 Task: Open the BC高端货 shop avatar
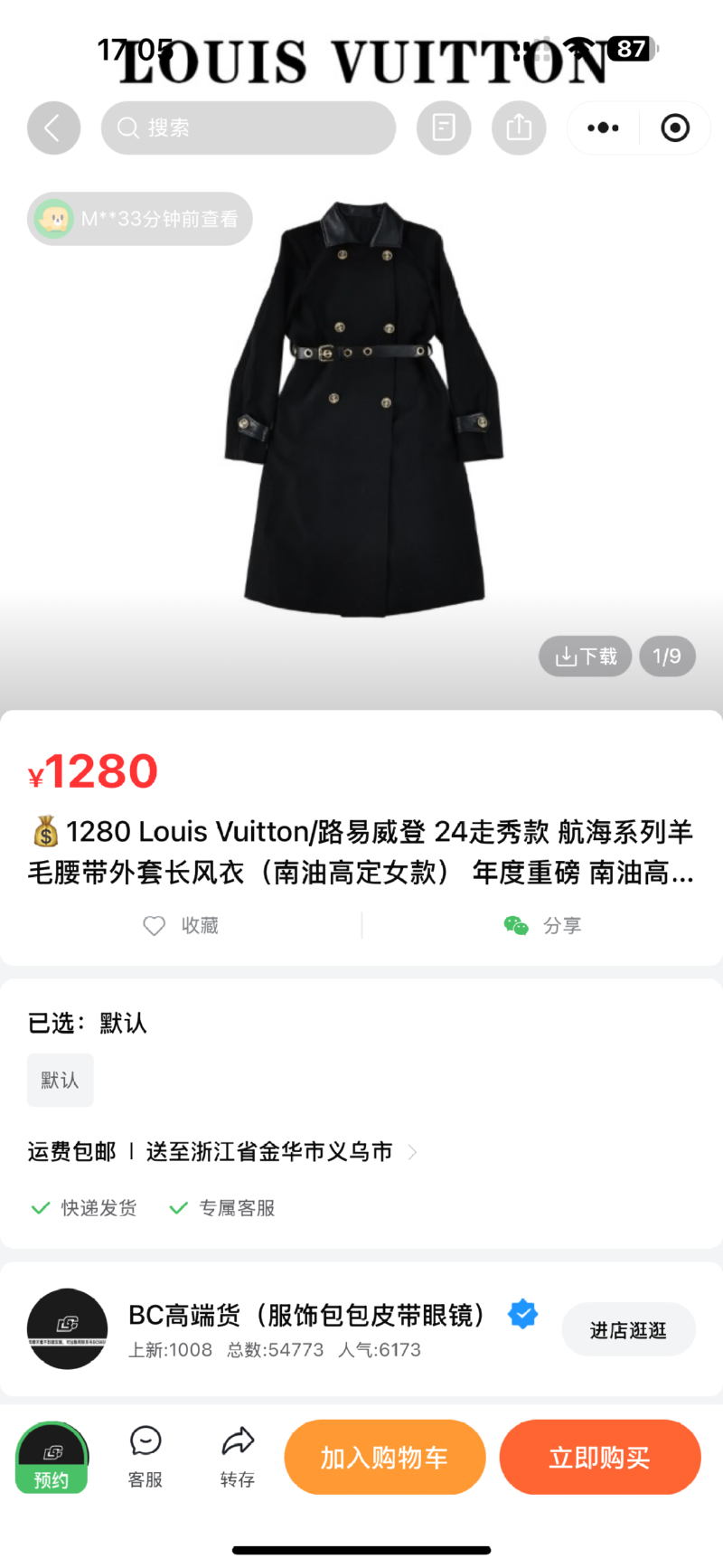[x=68, y=1328]
